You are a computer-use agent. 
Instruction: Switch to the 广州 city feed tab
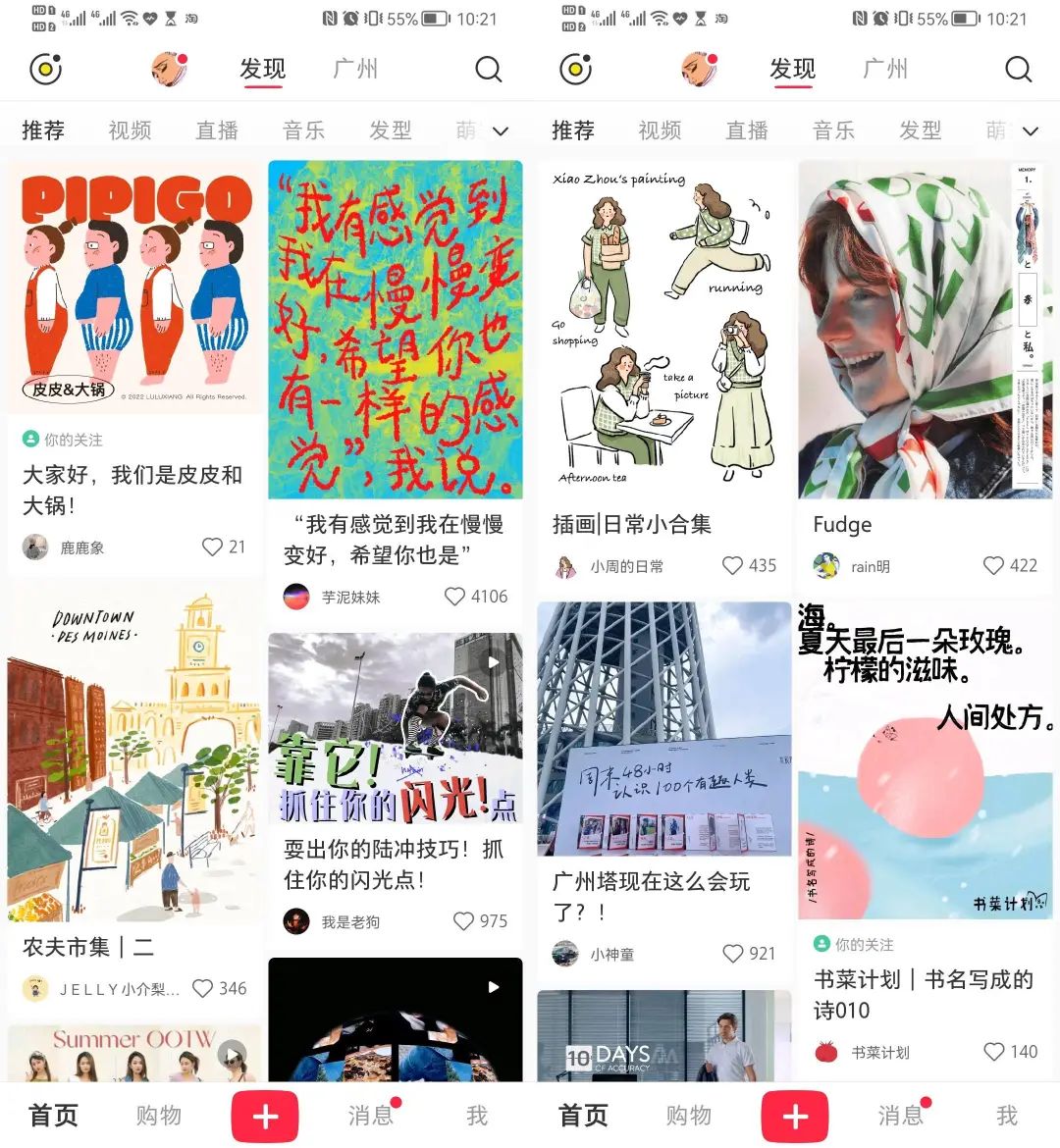pyautogui.click(x=355, y=69)
